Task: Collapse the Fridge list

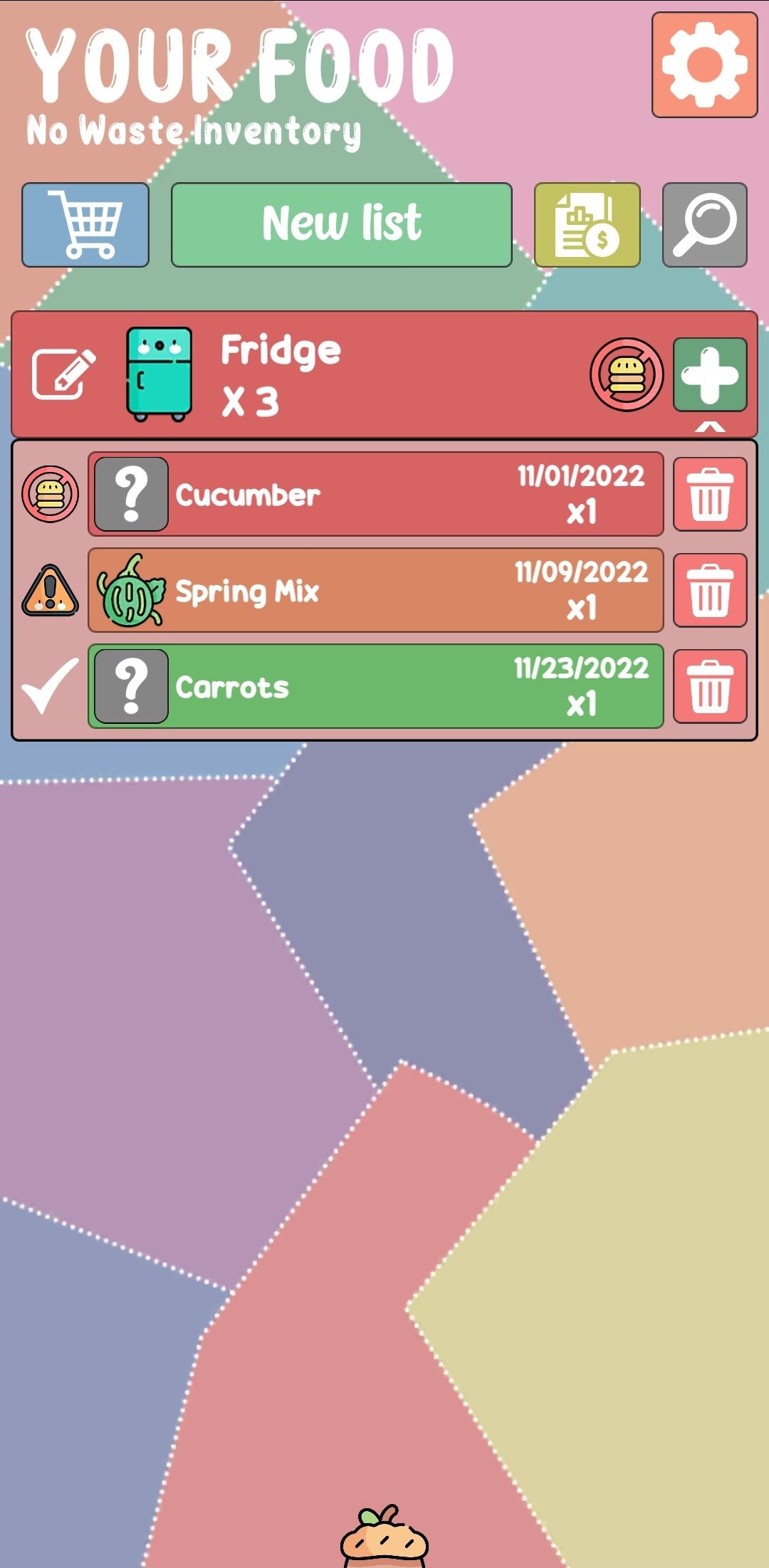Action: click(x=710, y=426)
